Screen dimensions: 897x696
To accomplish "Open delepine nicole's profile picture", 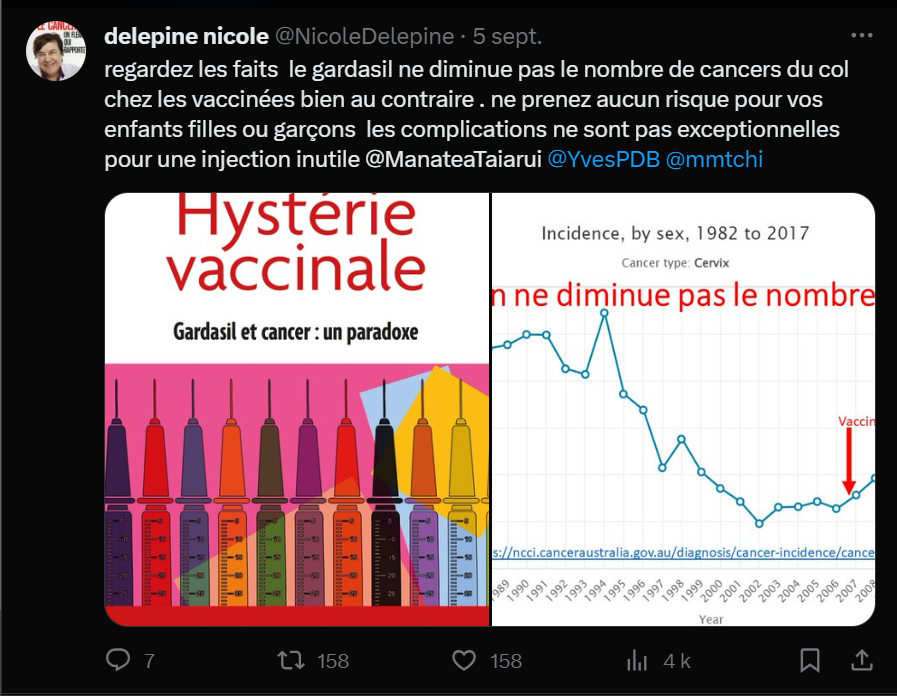I will pyautogui.click(x=56, y=51).
